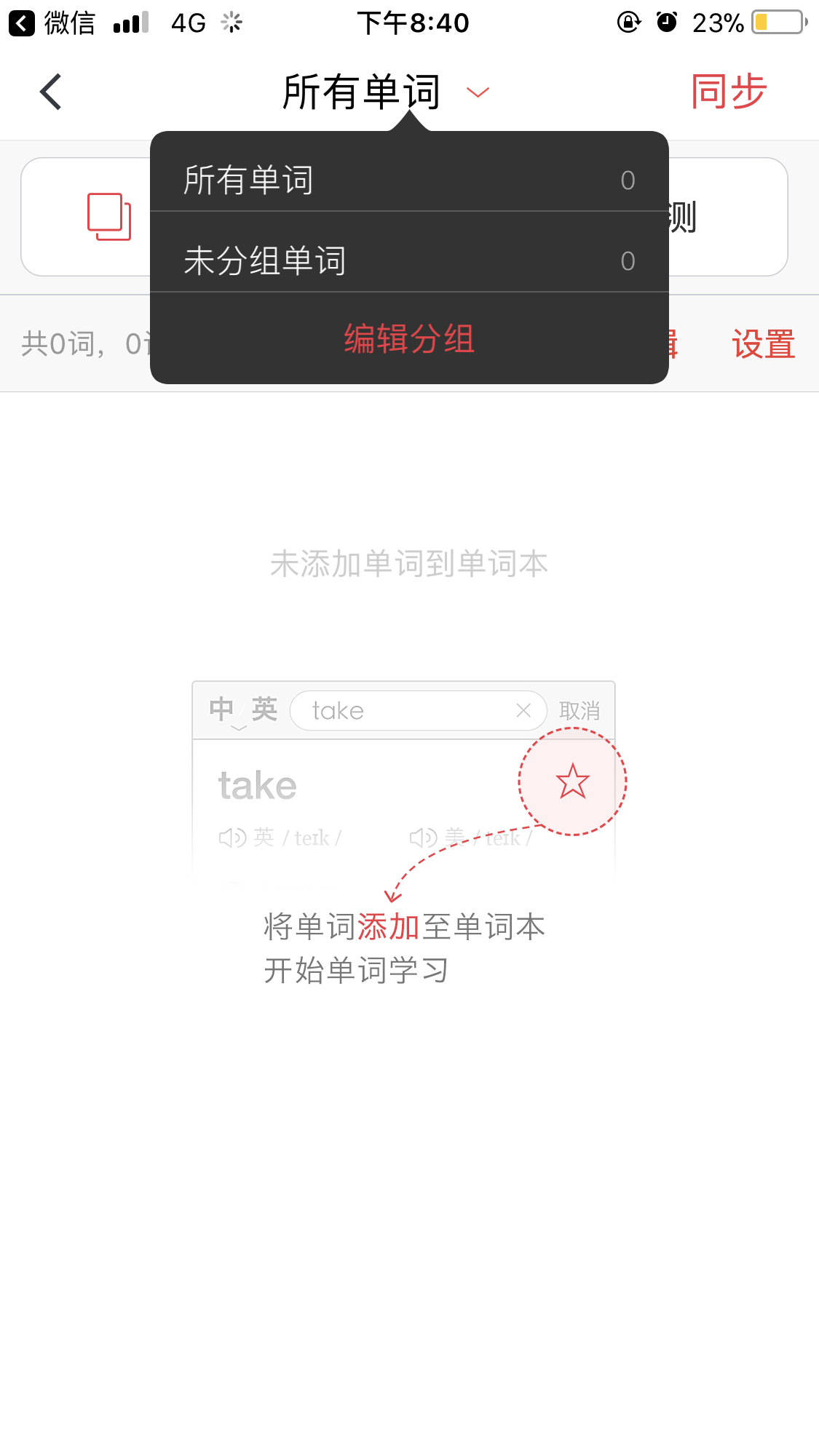Open 编辑分组 to edit groups
This screenshot has width=819, height=1456.
pos(409,339)
